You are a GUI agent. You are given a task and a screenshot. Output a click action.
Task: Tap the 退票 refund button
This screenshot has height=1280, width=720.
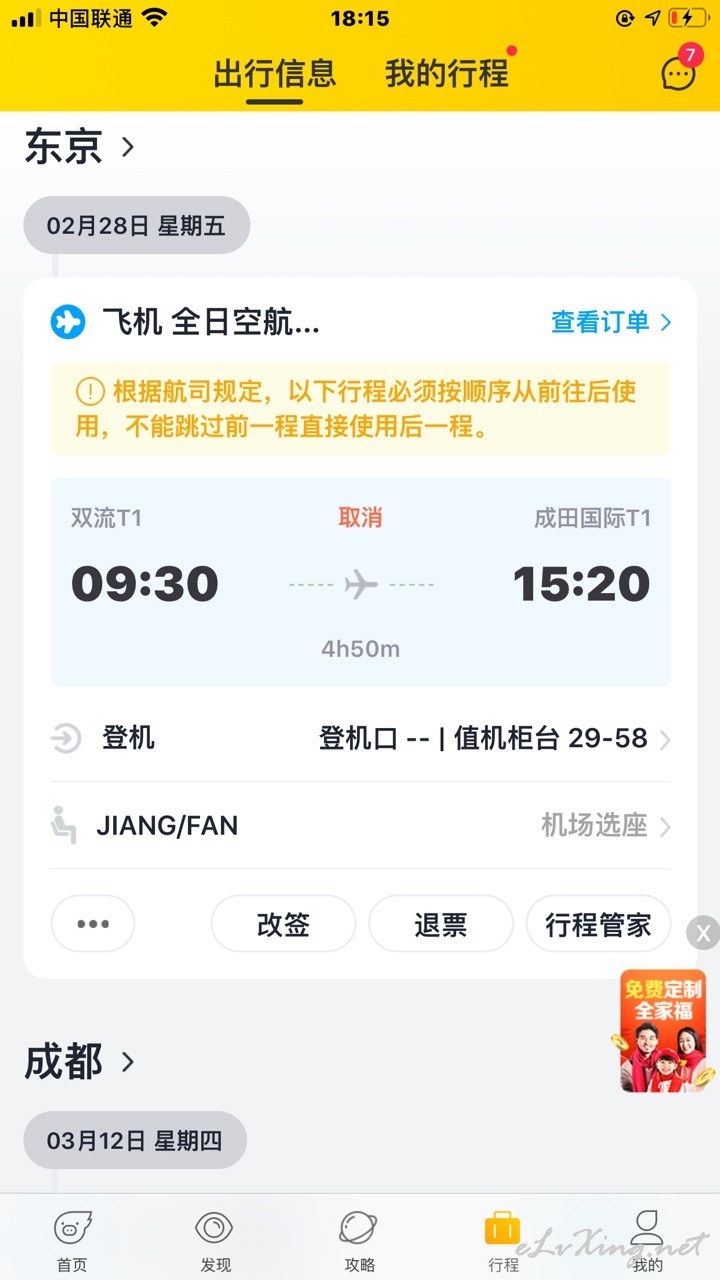(x=440, y=923)
